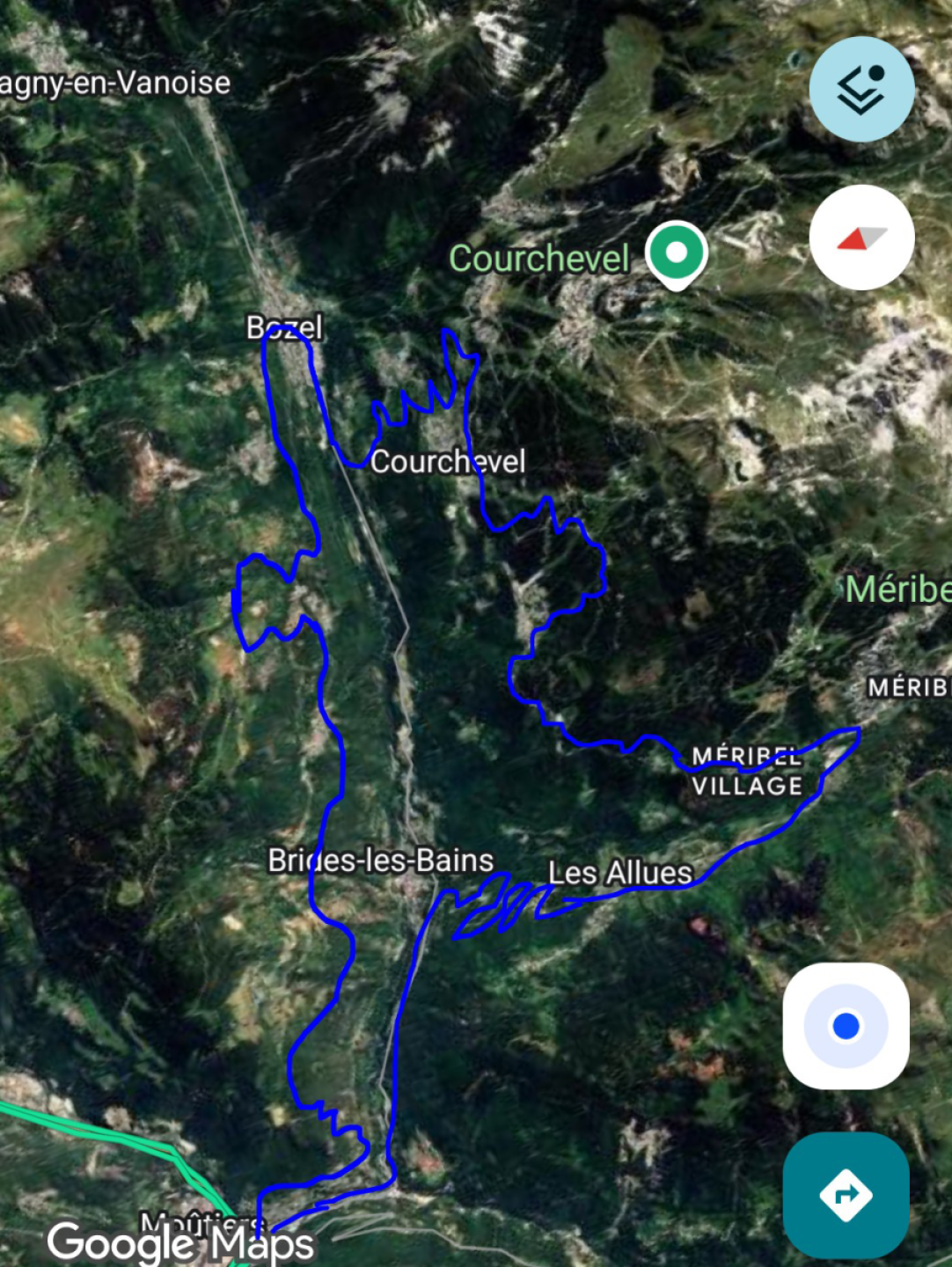The image size is (952, 1267).
Task: Select the green Courchevel place pin
Action: coord(676,254)
